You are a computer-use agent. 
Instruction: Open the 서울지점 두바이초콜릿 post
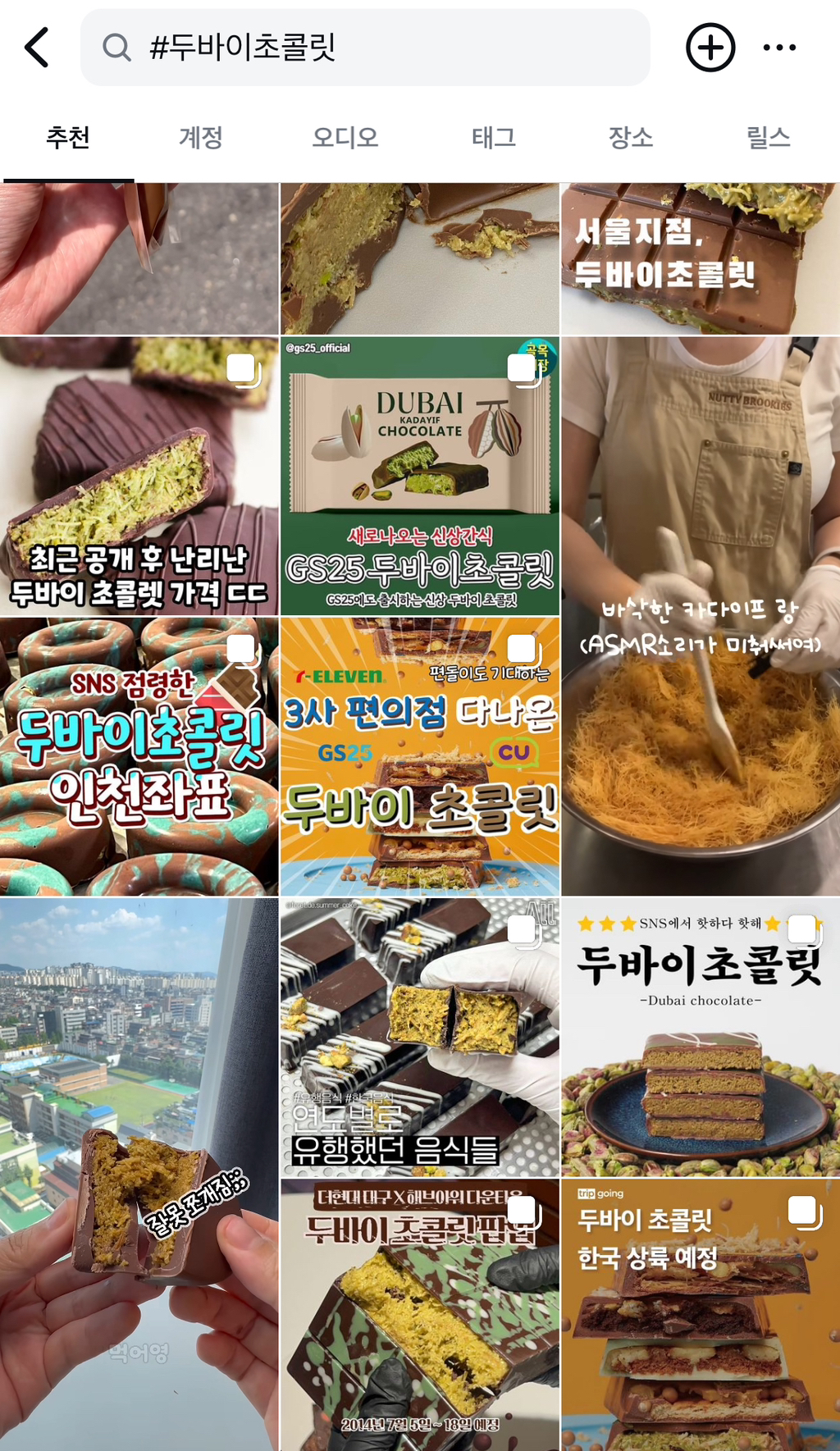tap(701, 258)
